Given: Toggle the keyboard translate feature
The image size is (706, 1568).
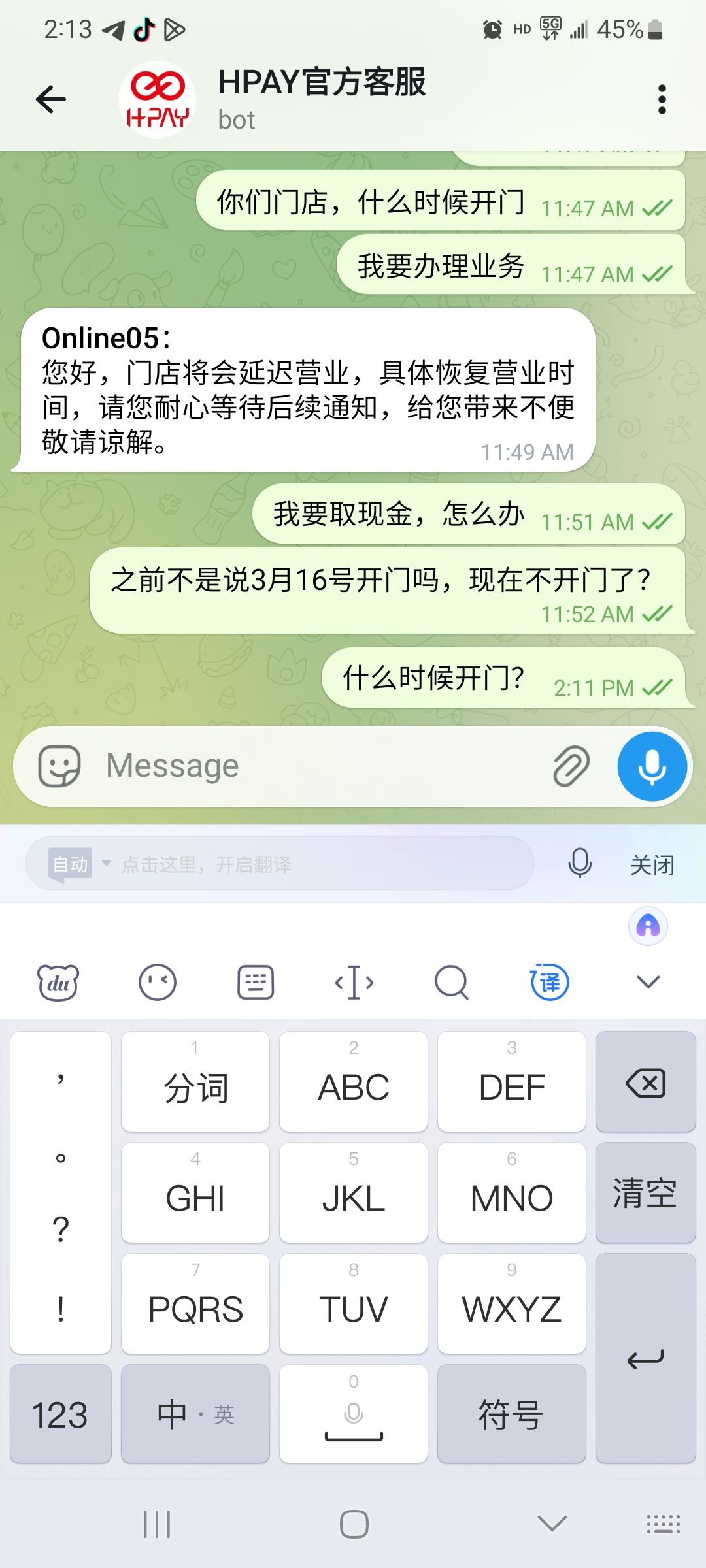Looking at the screenshot, I should [x=549, y=982].
